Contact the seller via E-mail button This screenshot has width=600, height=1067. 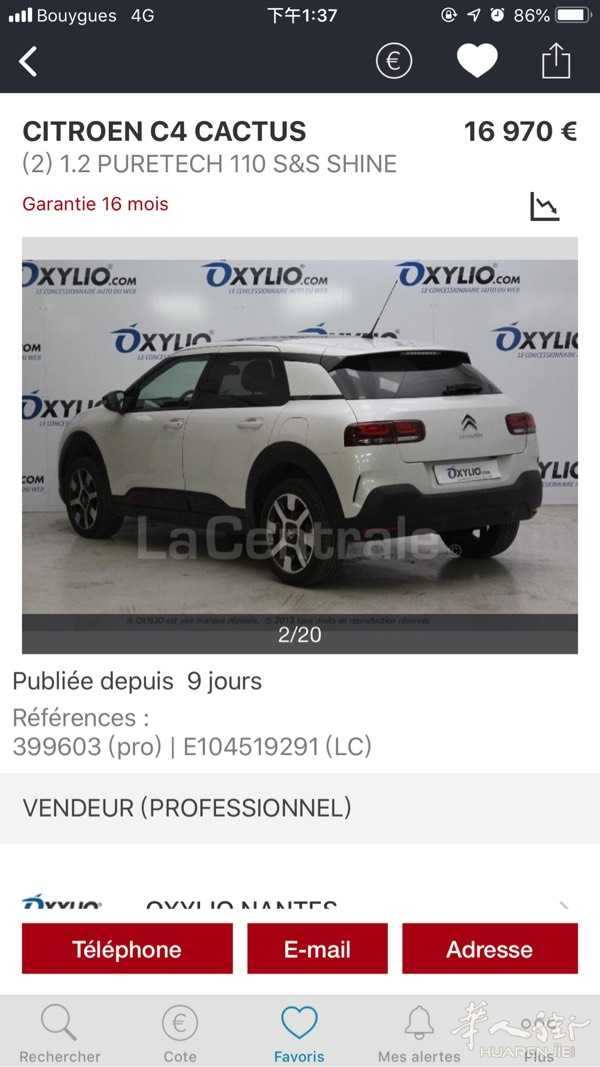point(318,949)
